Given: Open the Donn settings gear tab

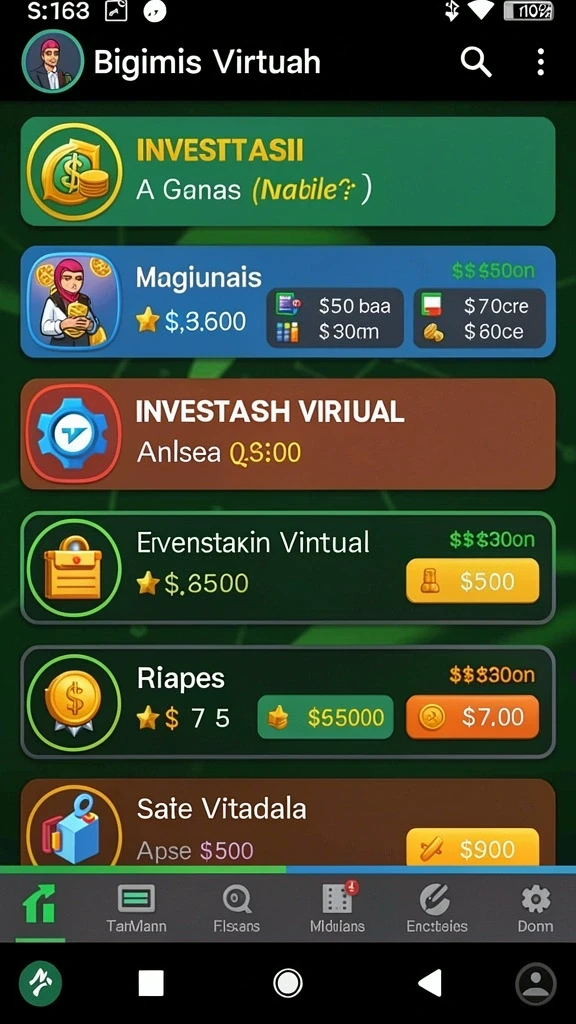Looking at the screenshot, I should (536, 908).
